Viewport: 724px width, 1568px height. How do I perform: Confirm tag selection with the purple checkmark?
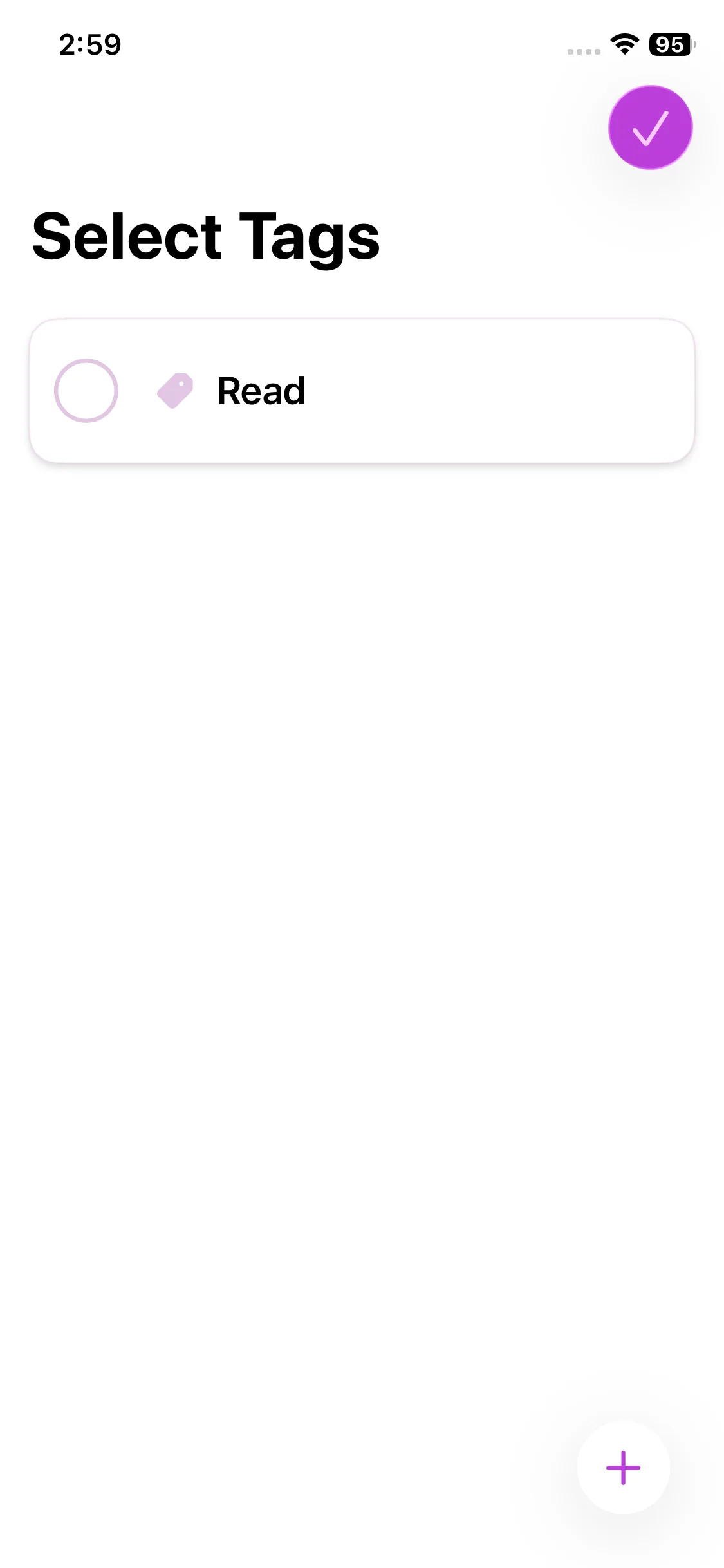[650, 127]
